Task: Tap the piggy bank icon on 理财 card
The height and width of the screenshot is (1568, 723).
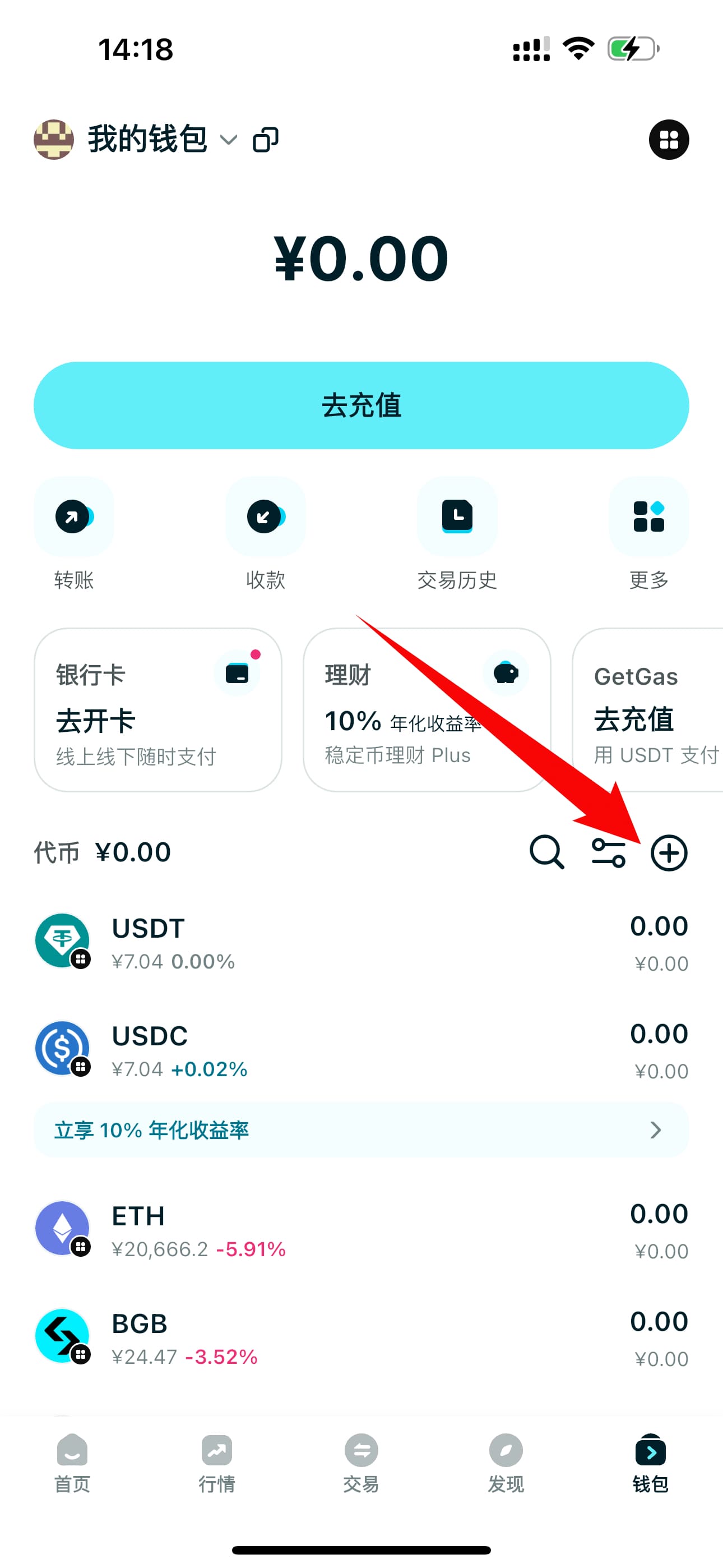Action: 506,674
